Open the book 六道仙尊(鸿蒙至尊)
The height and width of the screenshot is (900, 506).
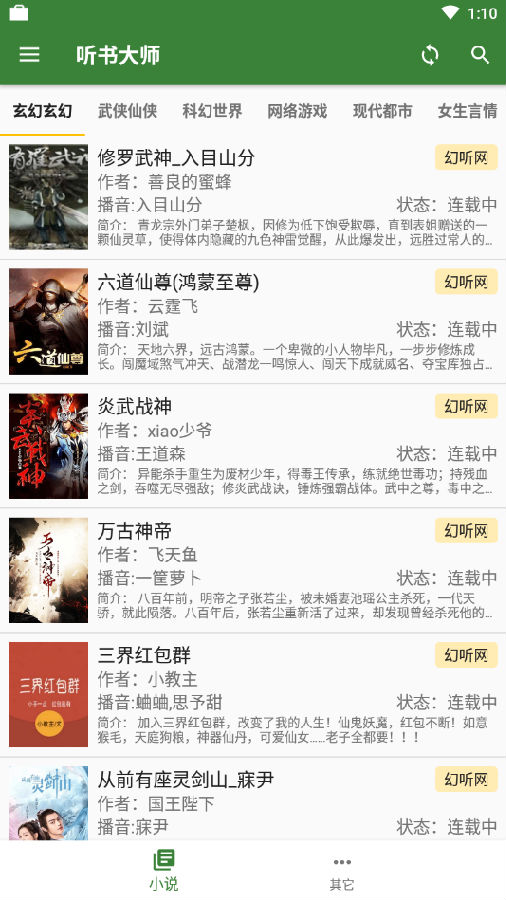[x=253, y=321]
